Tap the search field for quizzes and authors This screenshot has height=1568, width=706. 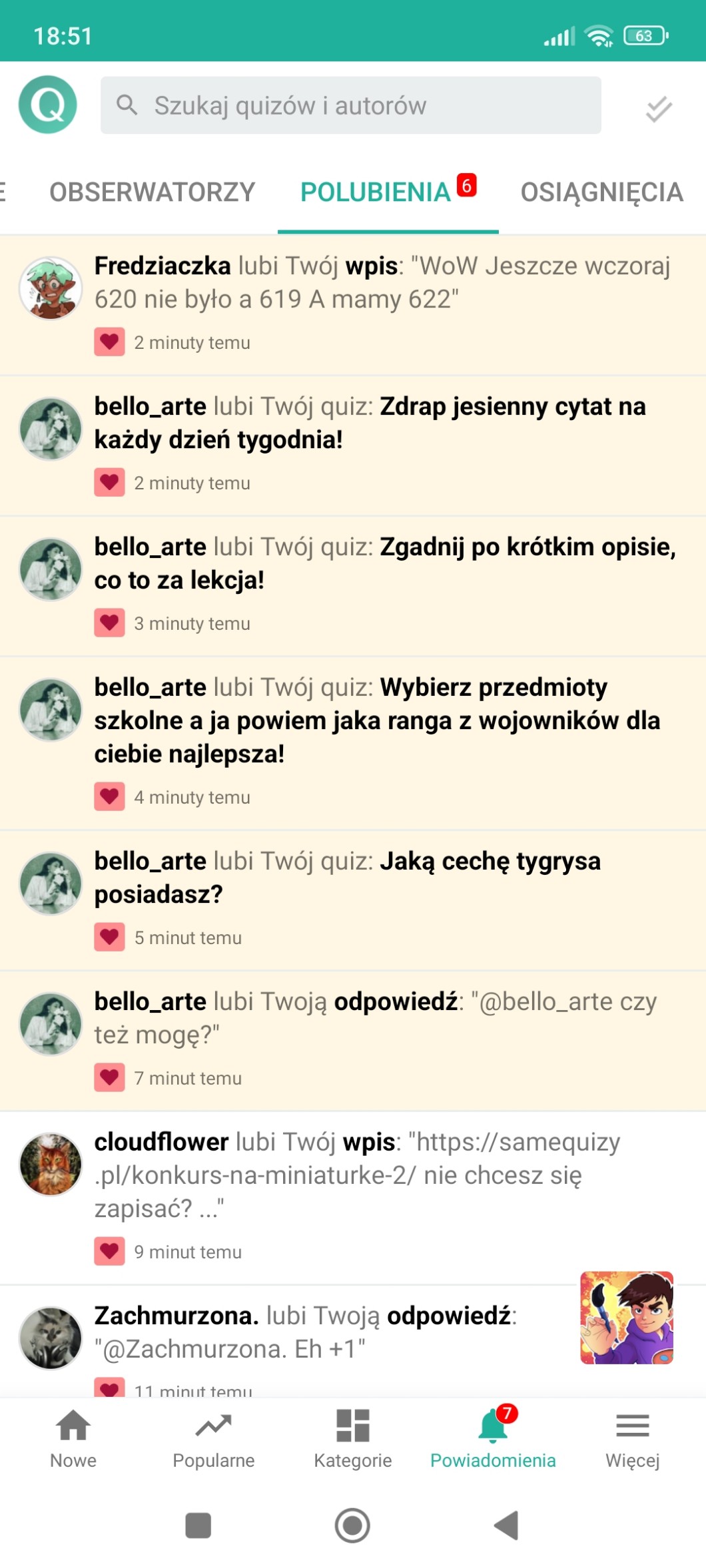pyautogui.click(x=350, y=105)
